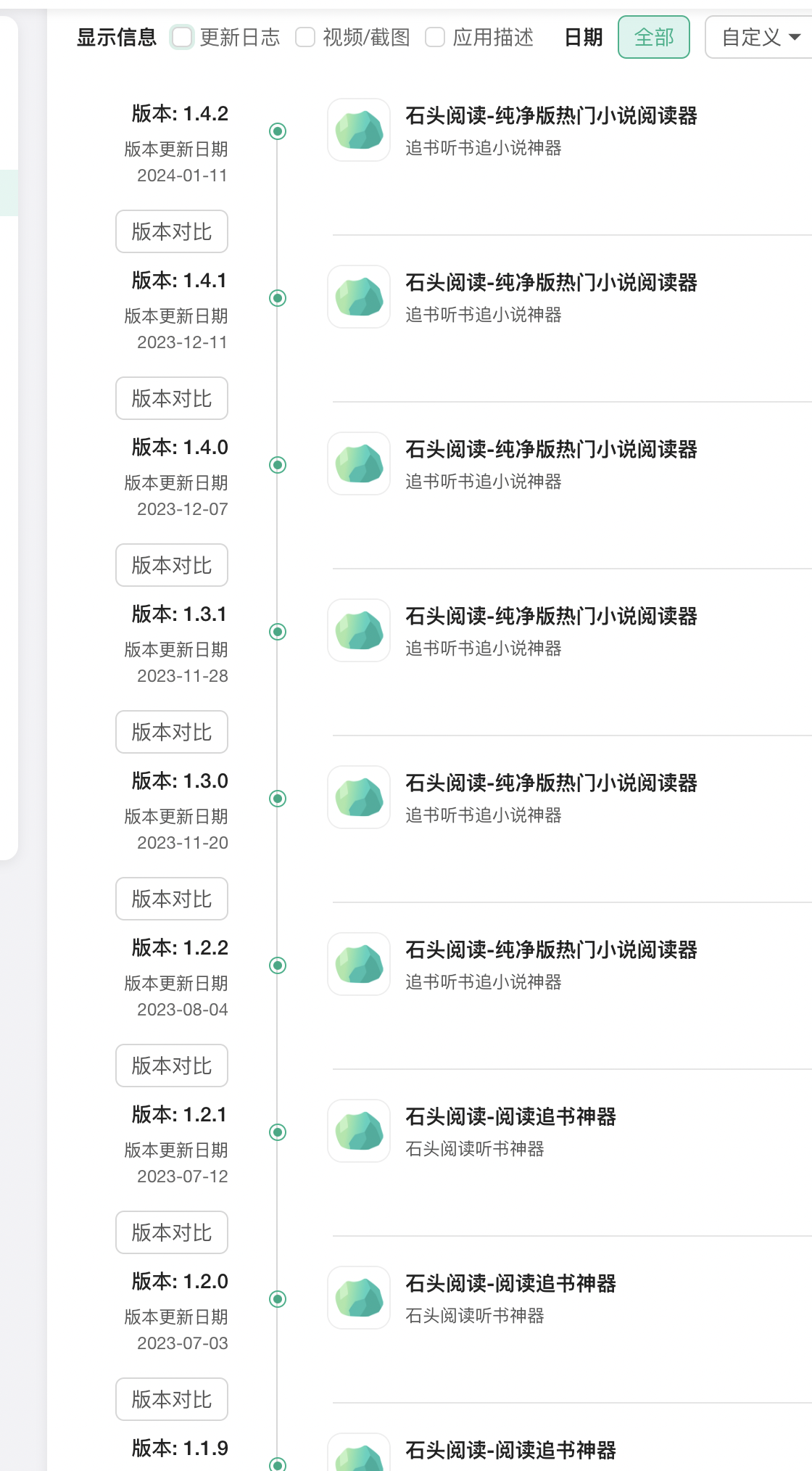
Task: Open 版本对比 for version 1.4.0
Action: pos(172,565)
